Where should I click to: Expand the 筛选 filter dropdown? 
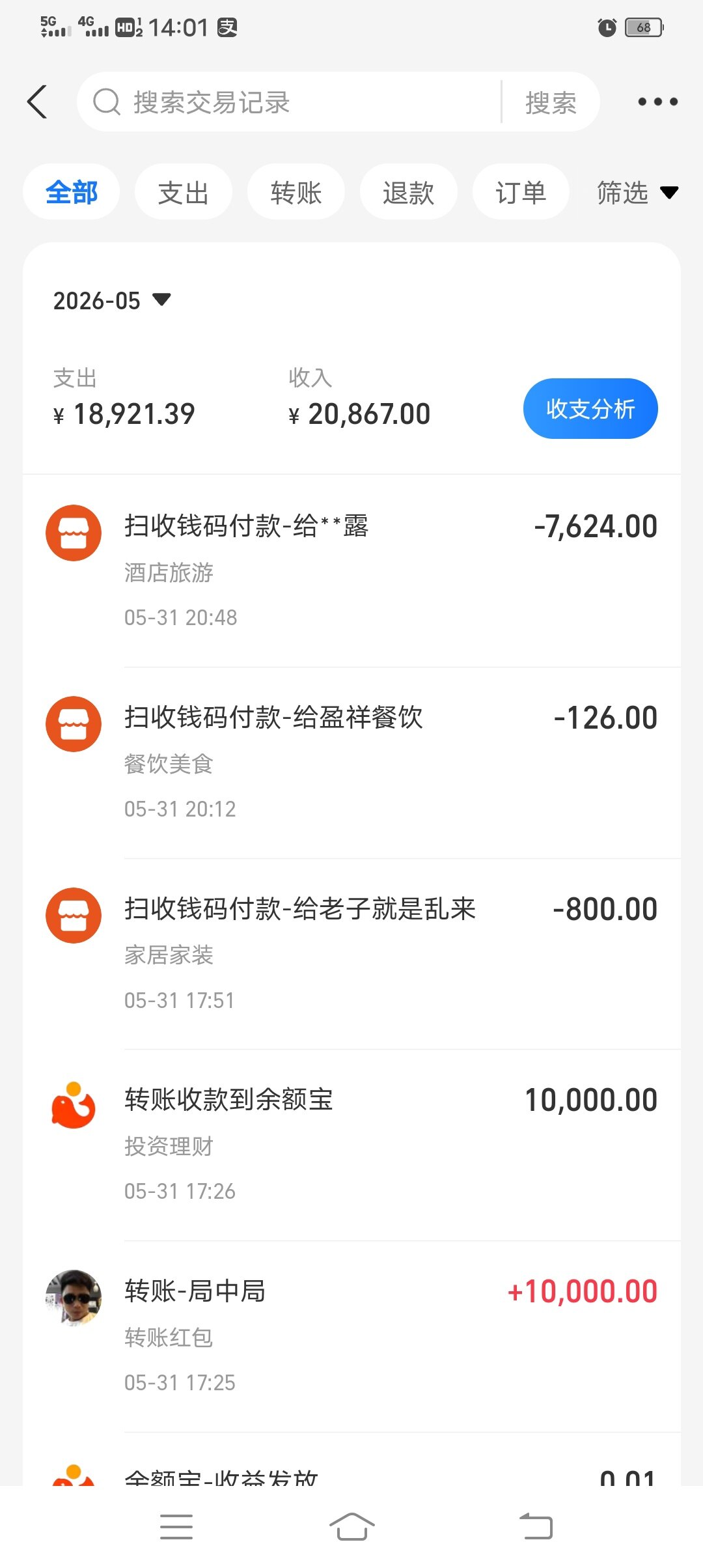coord(638,192)
